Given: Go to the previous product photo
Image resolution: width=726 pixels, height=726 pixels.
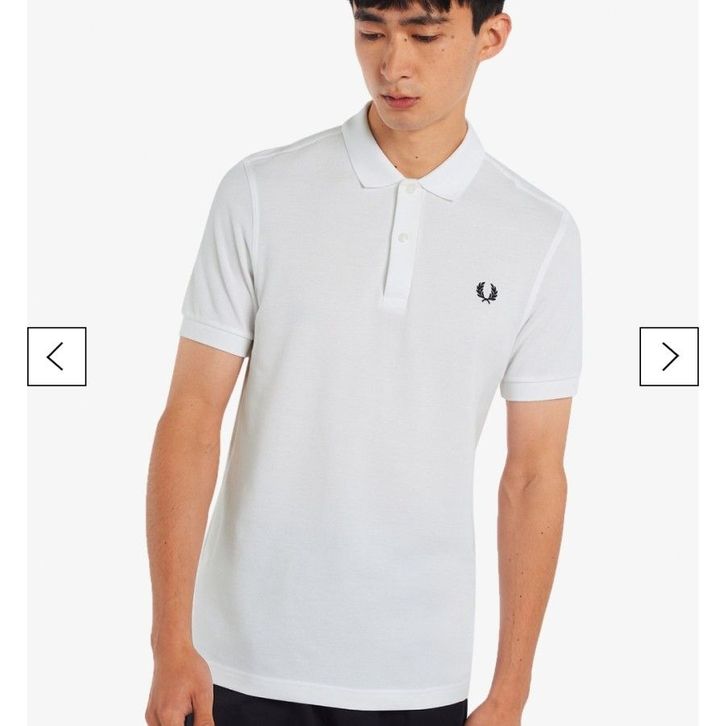Looking at the screenshot, I should pyautogui.click(x=57, y=357).
